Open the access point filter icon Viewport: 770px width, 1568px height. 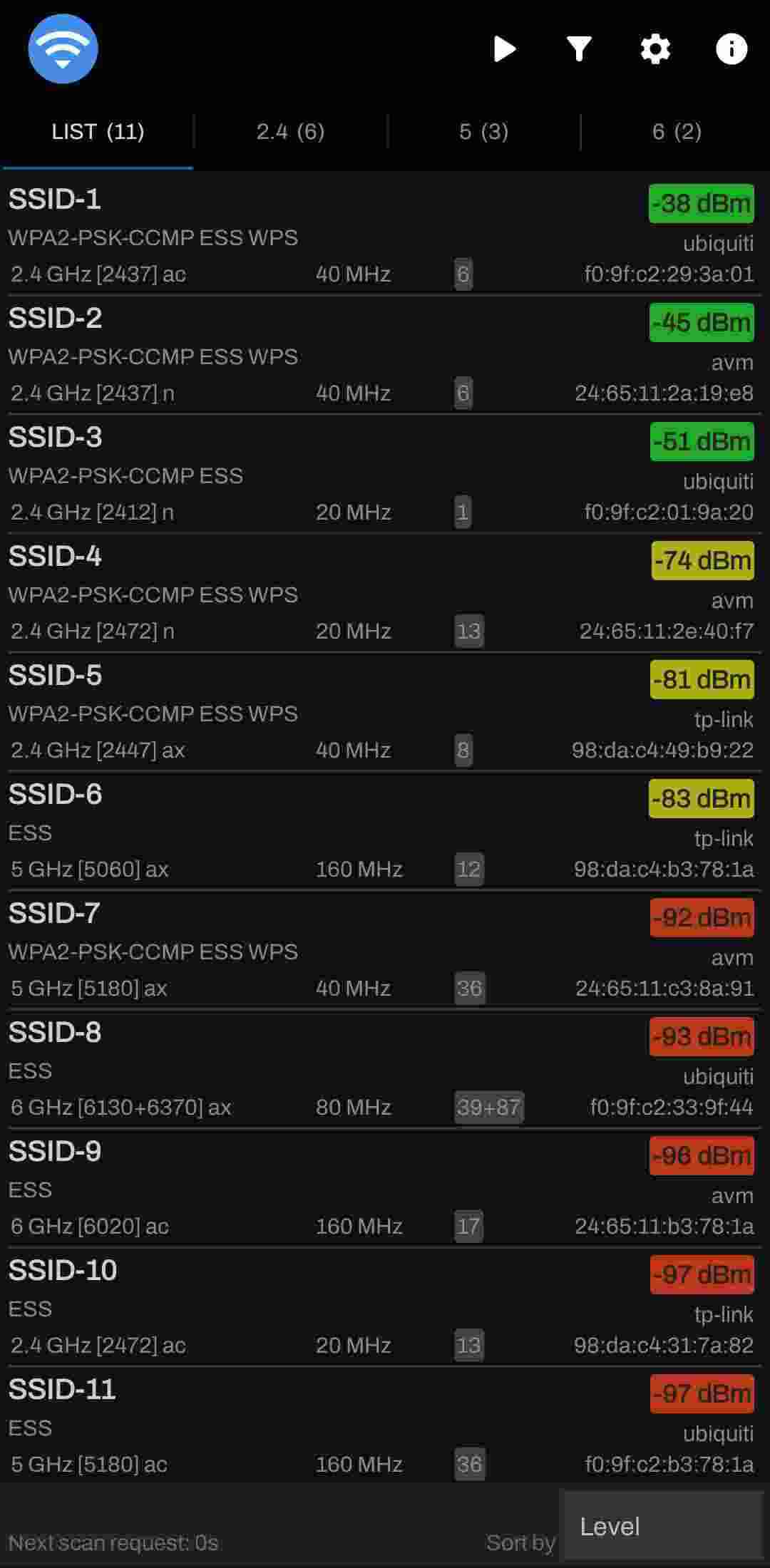pyautogui.click(x=580, y=48)
